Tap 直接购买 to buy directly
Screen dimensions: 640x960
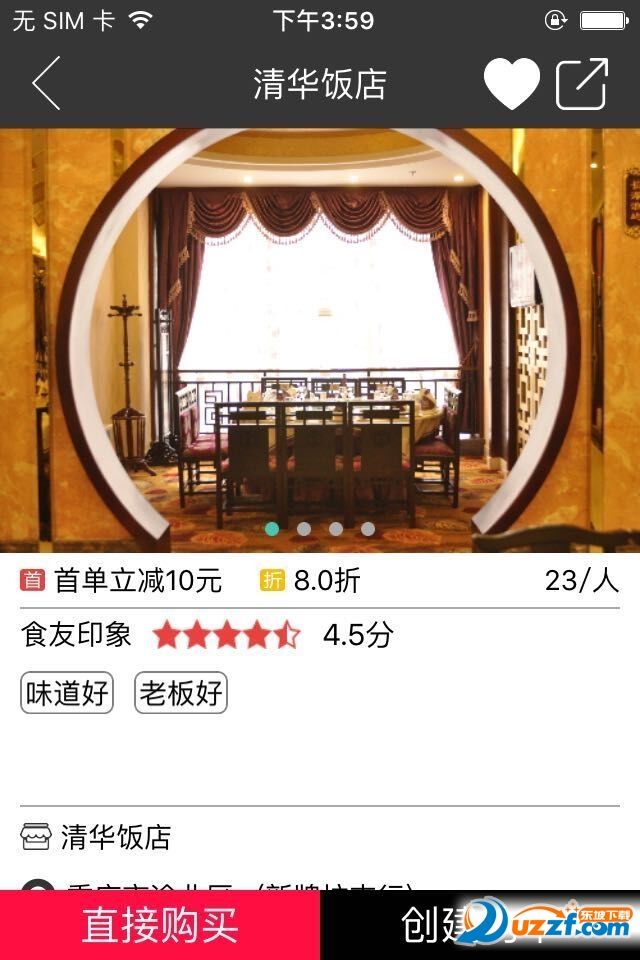click(x=160, y=925)
